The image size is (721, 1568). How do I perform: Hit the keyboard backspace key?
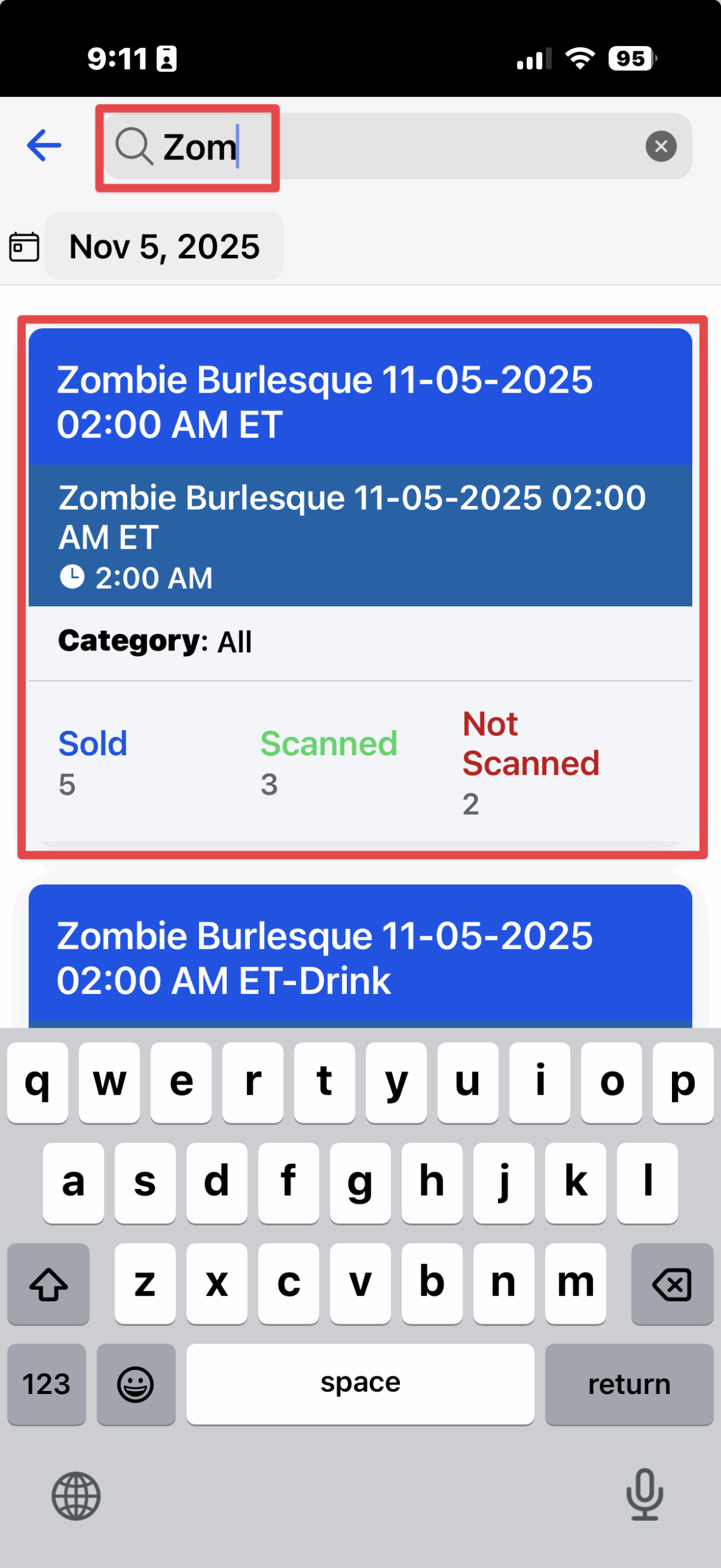tap(671, 1284)
